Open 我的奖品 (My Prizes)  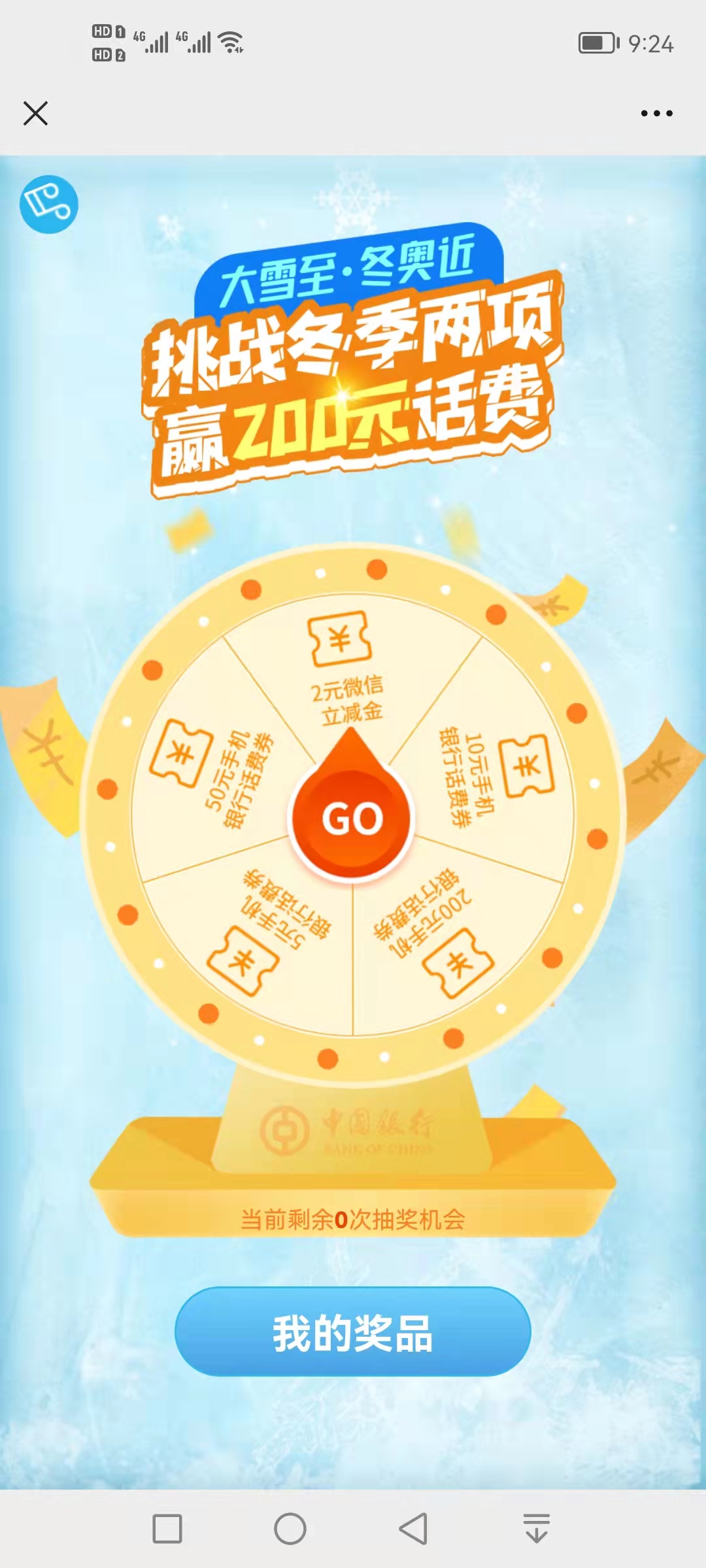[x=352, y=1332]
